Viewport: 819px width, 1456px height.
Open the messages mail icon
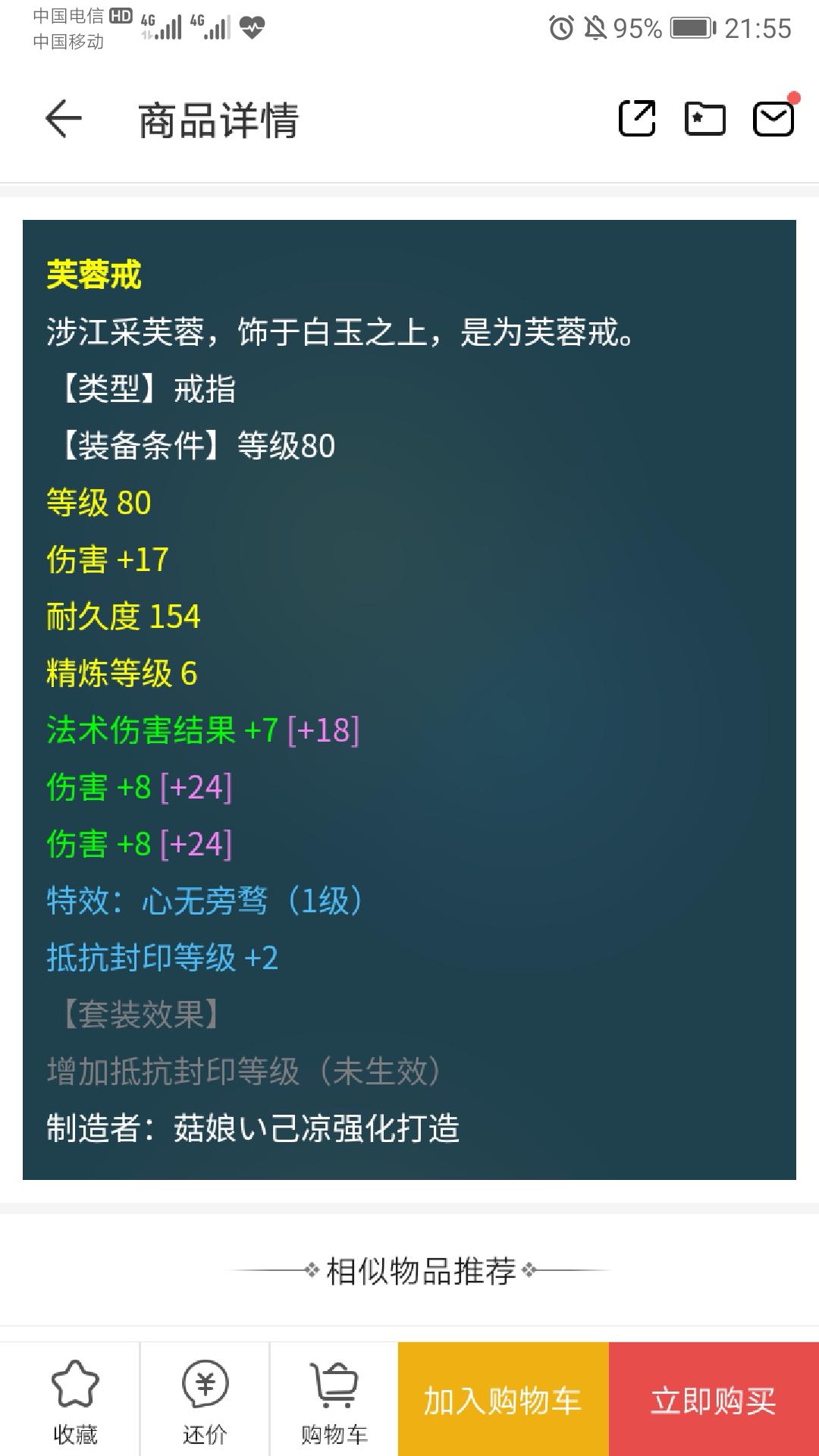[773, 119]
